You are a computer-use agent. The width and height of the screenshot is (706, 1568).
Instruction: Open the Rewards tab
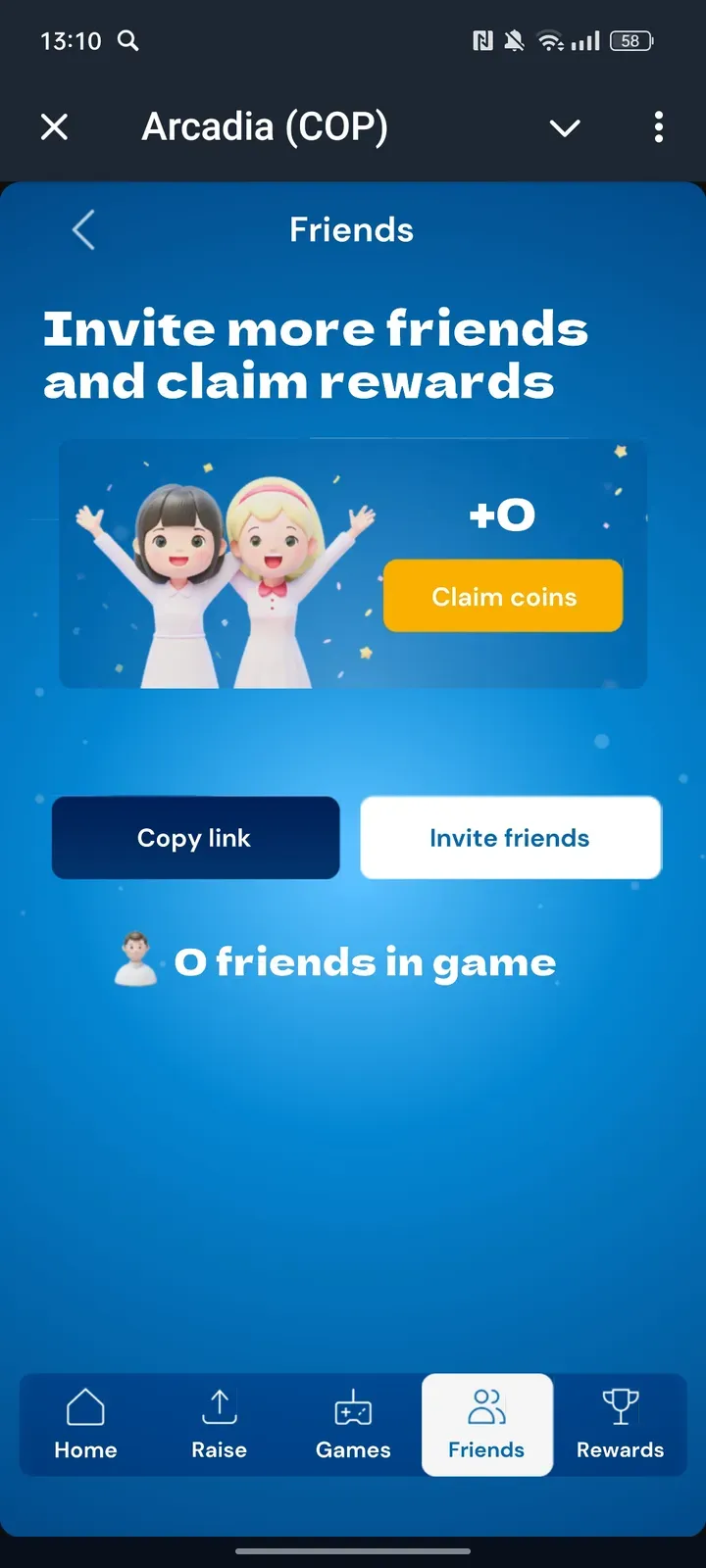(x=620, y=1424)
